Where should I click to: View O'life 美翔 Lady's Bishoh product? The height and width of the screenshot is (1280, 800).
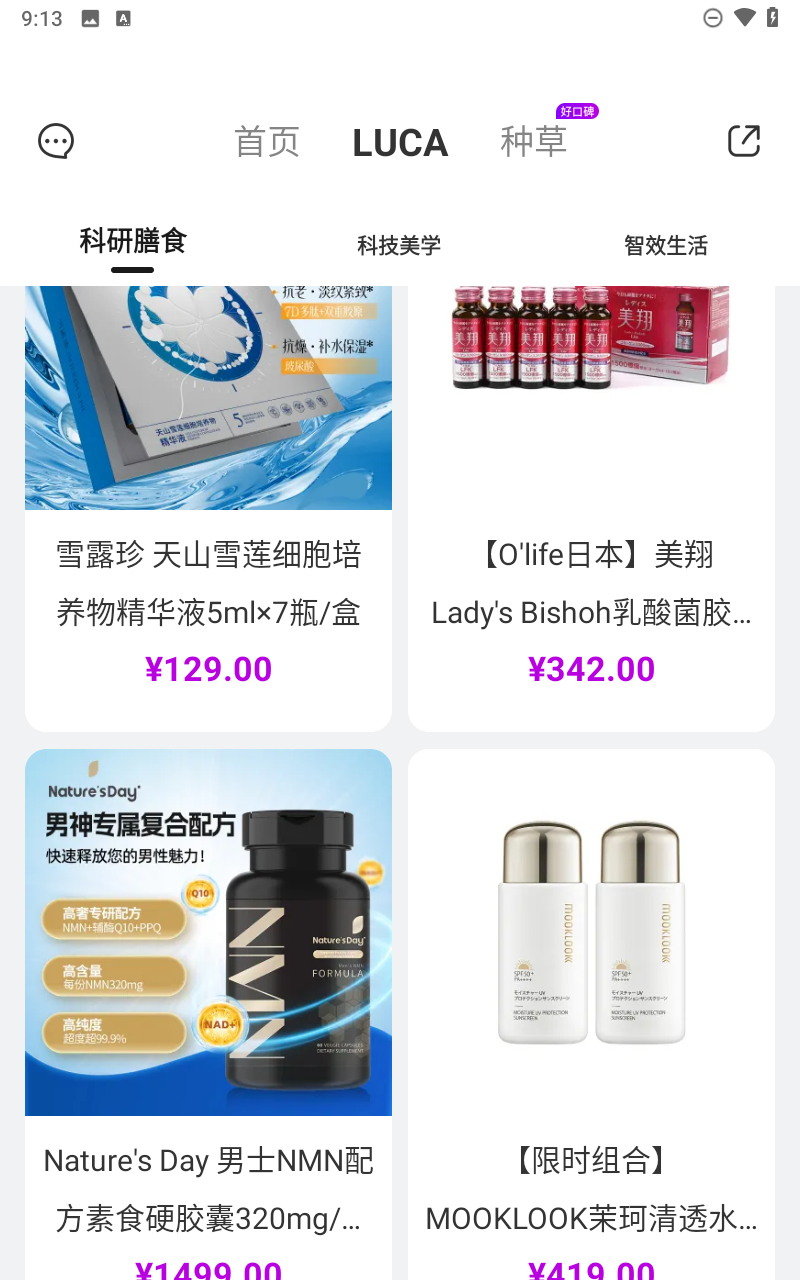(x=591, y=500)
